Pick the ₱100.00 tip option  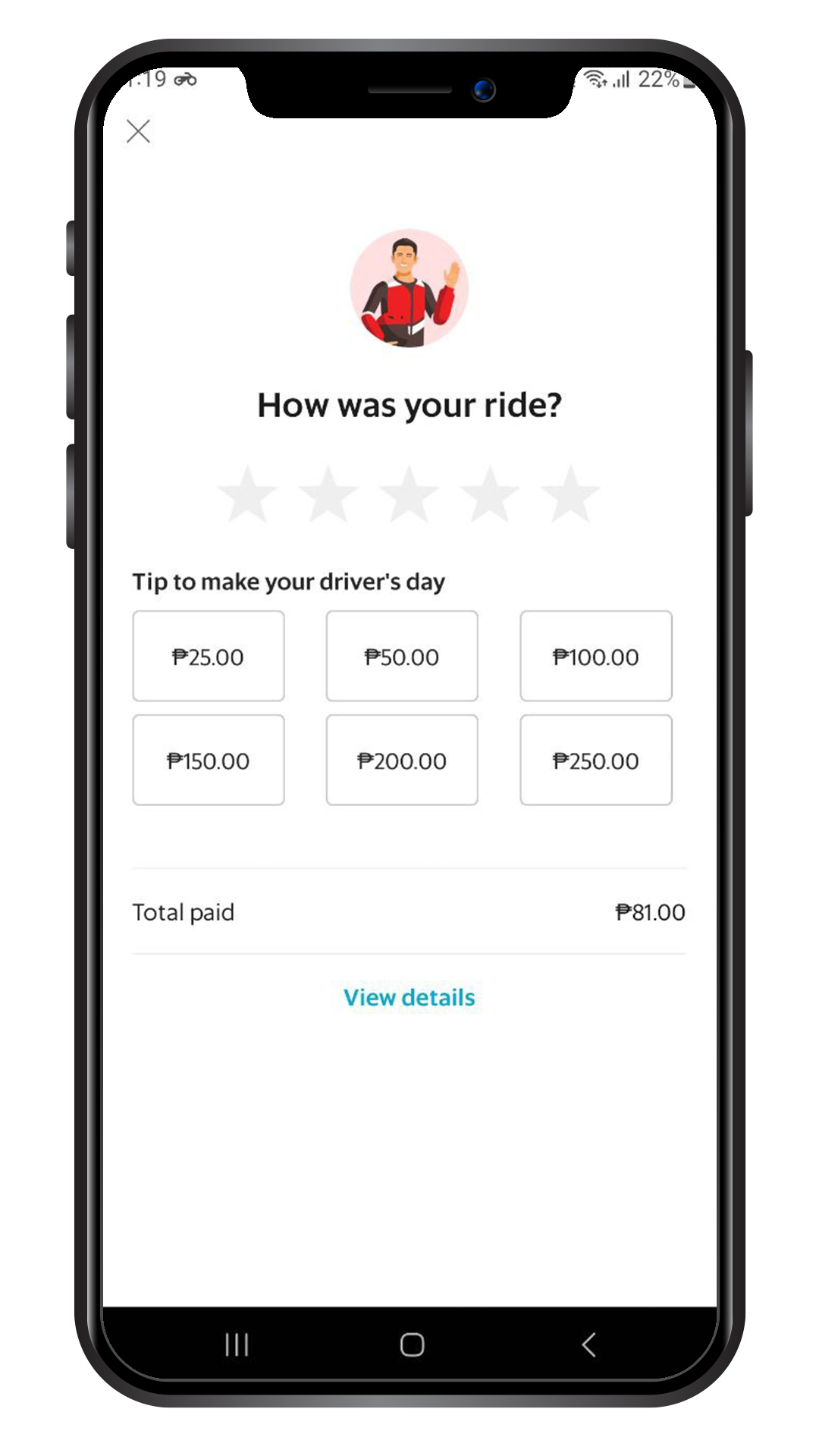tap(595, 656)
